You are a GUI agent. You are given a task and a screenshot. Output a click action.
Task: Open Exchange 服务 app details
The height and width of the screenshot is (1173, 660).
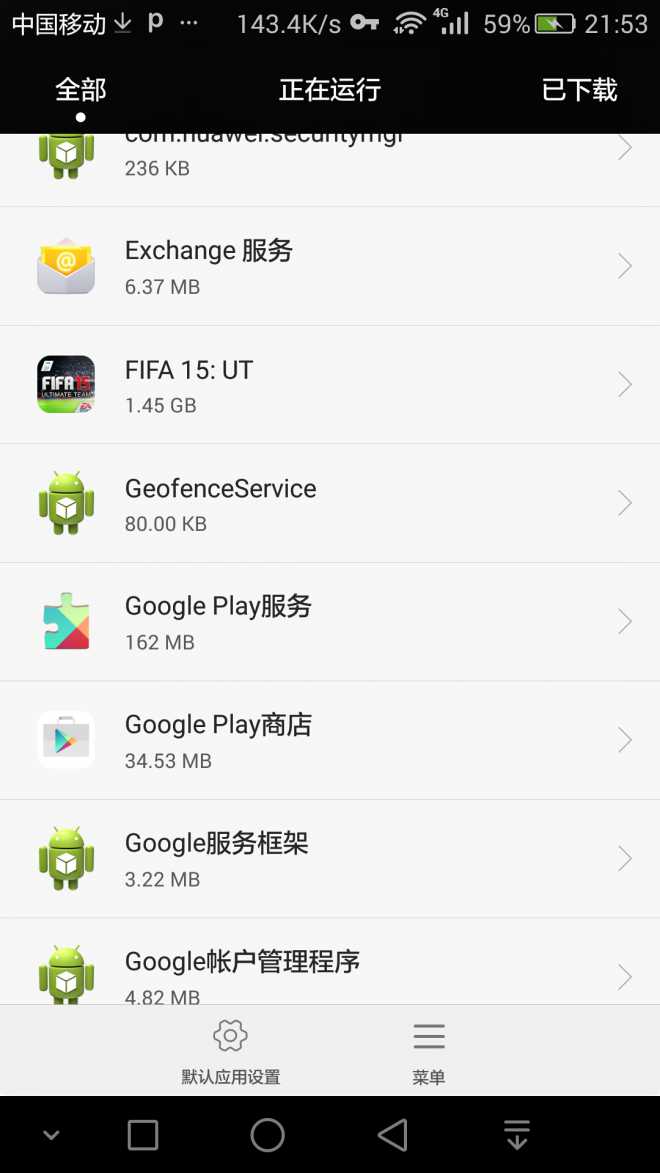click(330, 266)
